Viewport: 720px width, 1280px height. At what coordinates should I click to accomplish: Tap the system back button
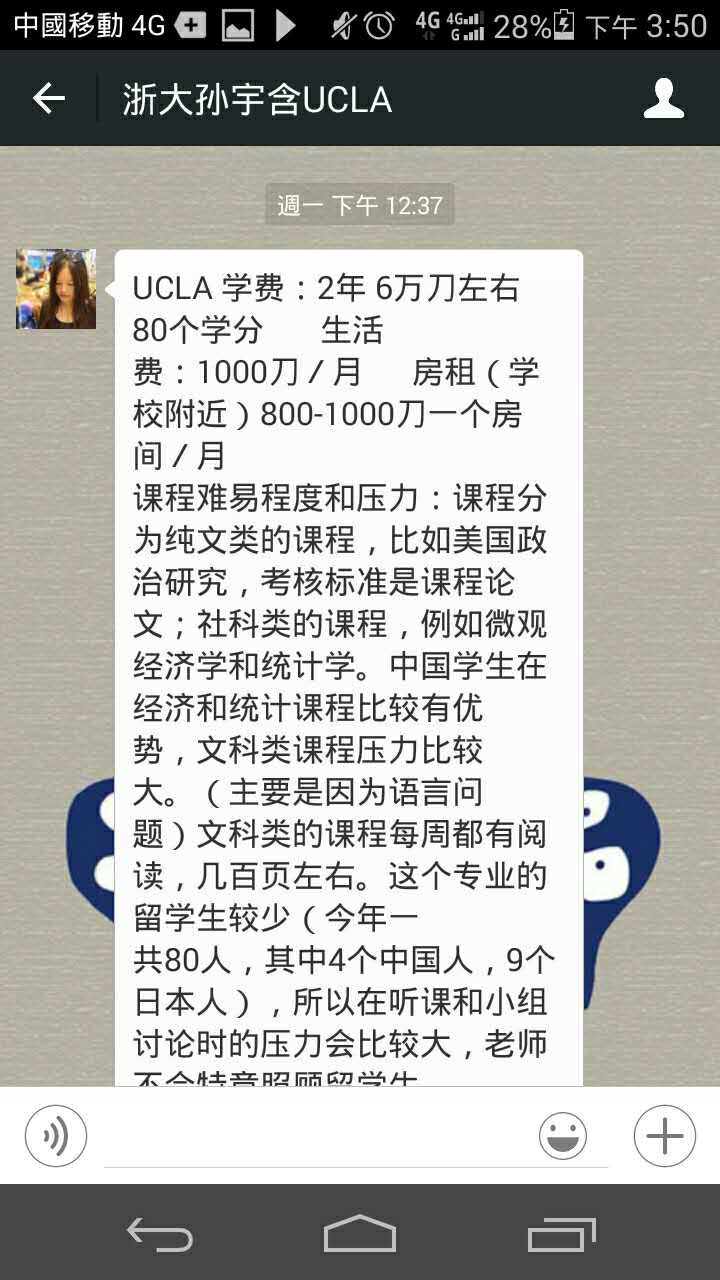pyautogui.click(x=159, y=1233)
